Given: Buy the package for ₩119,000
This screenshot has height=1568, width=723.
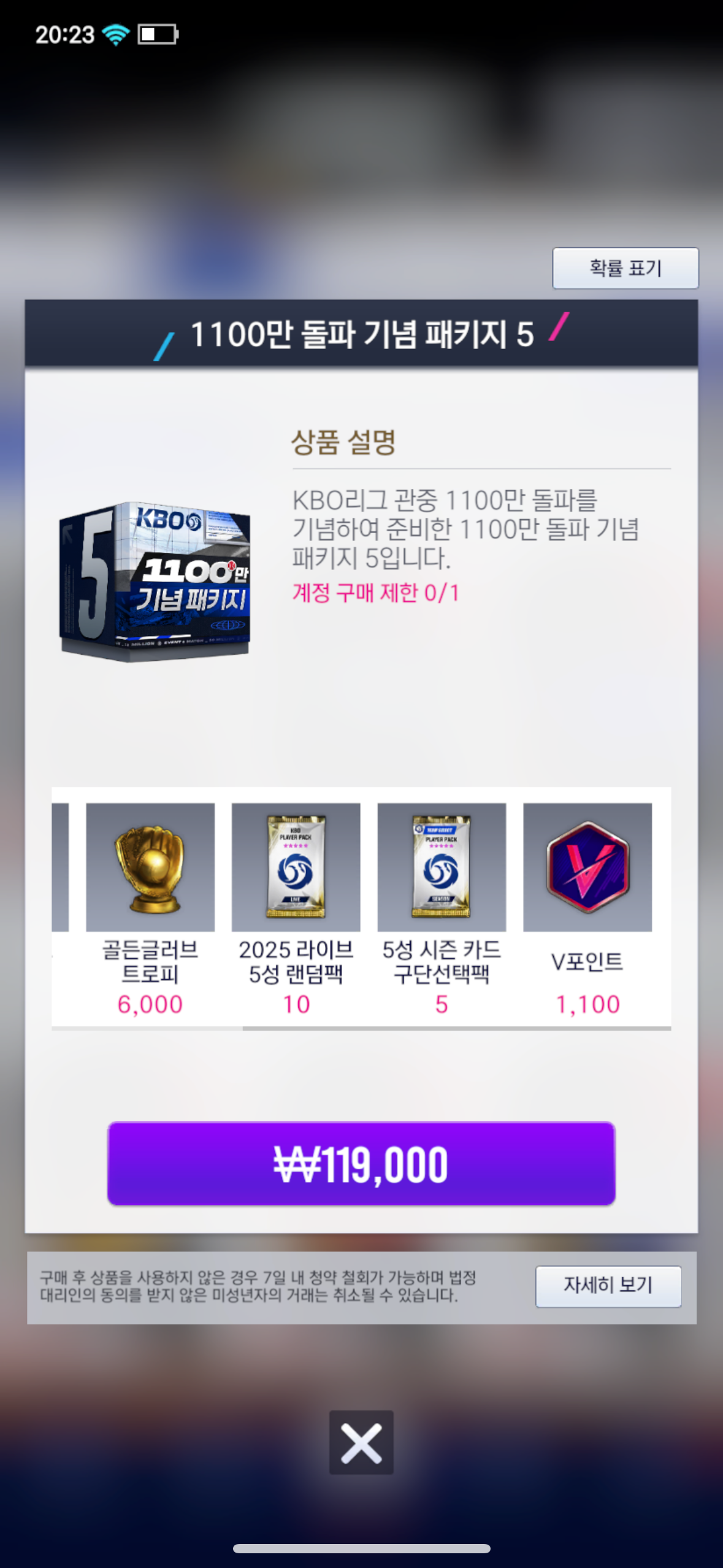Looking at the screenshot, I should 361,1164.
